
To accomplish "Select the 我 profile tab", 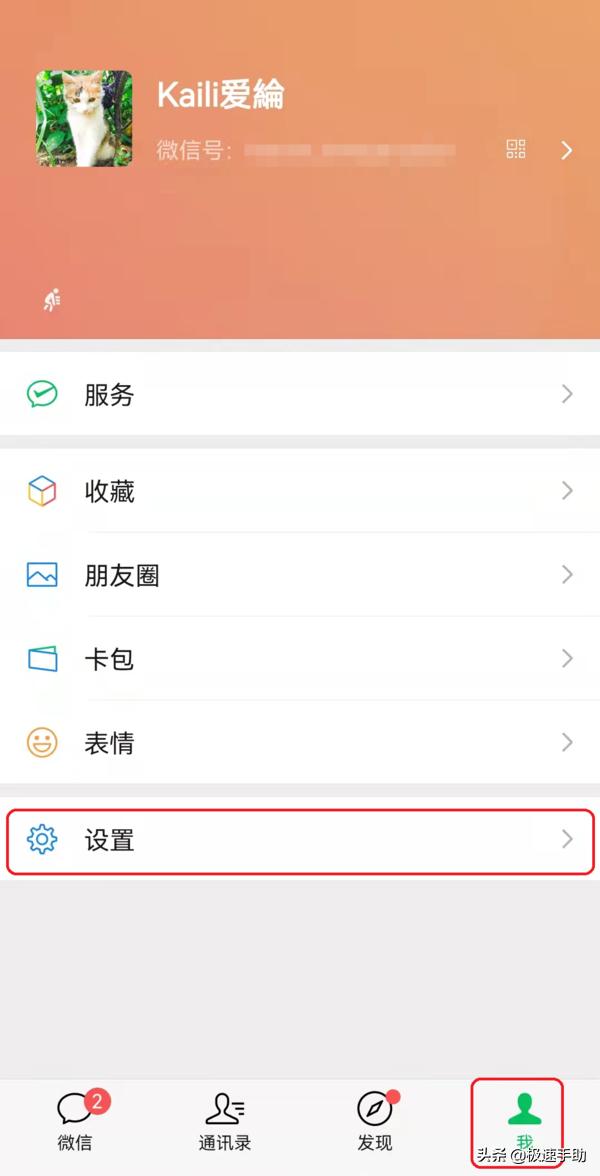I will click(x=524, y=1118).
